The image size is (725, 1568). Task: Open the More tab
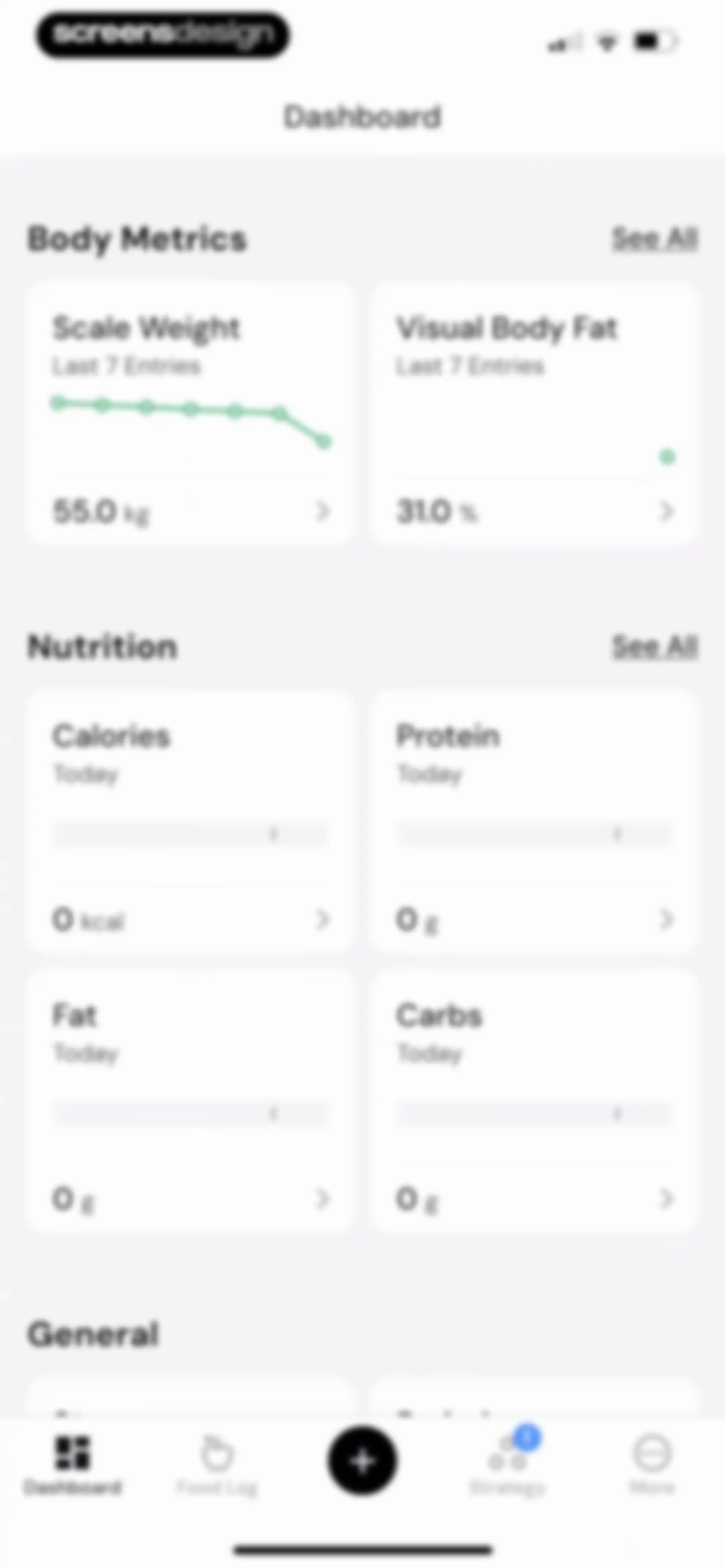pyautogui.click(x=652, y=1463)
